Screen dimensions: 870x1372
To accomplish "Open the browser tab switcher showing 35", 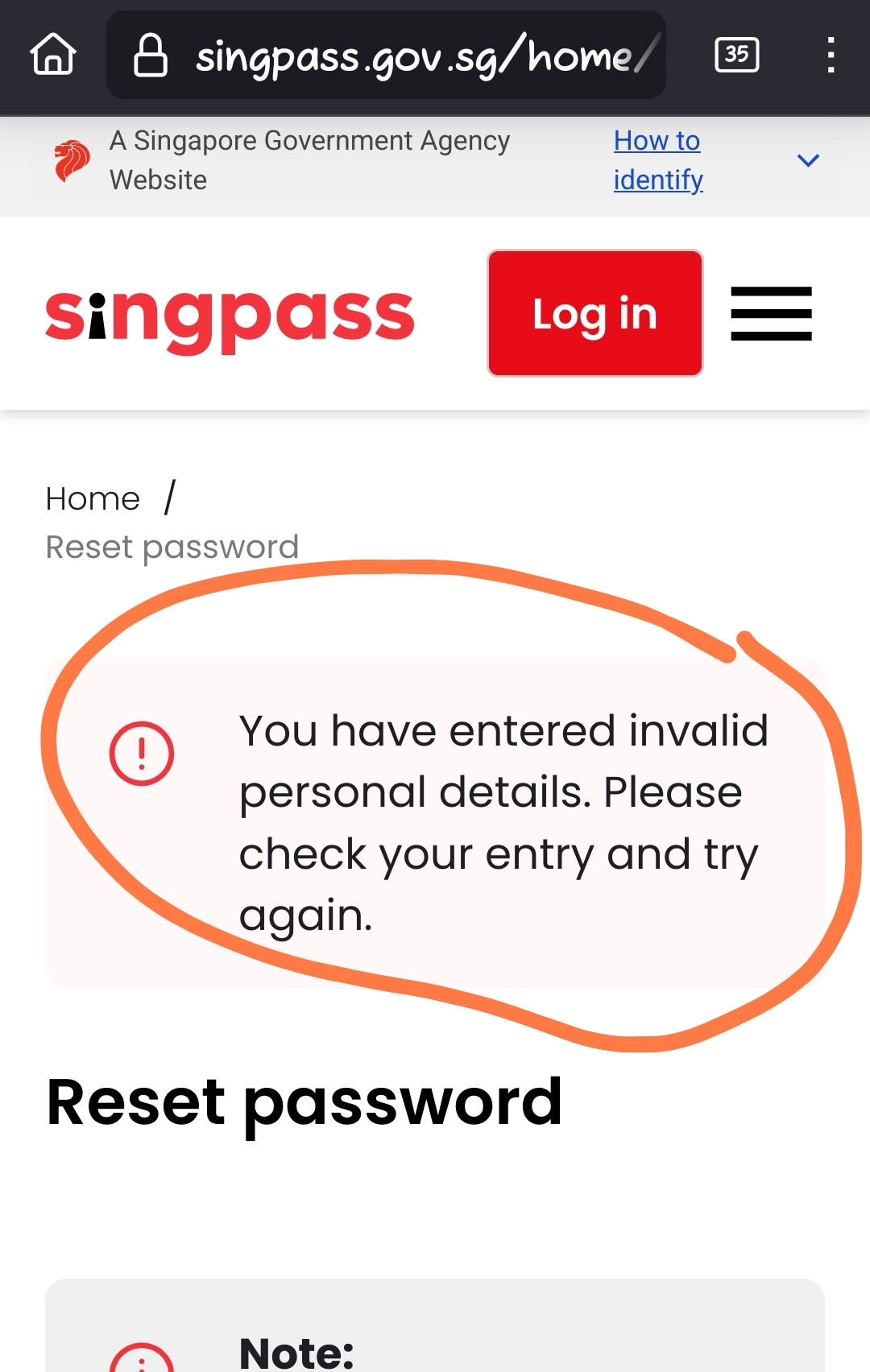I will pyautogui.click(x=737, y=55).
